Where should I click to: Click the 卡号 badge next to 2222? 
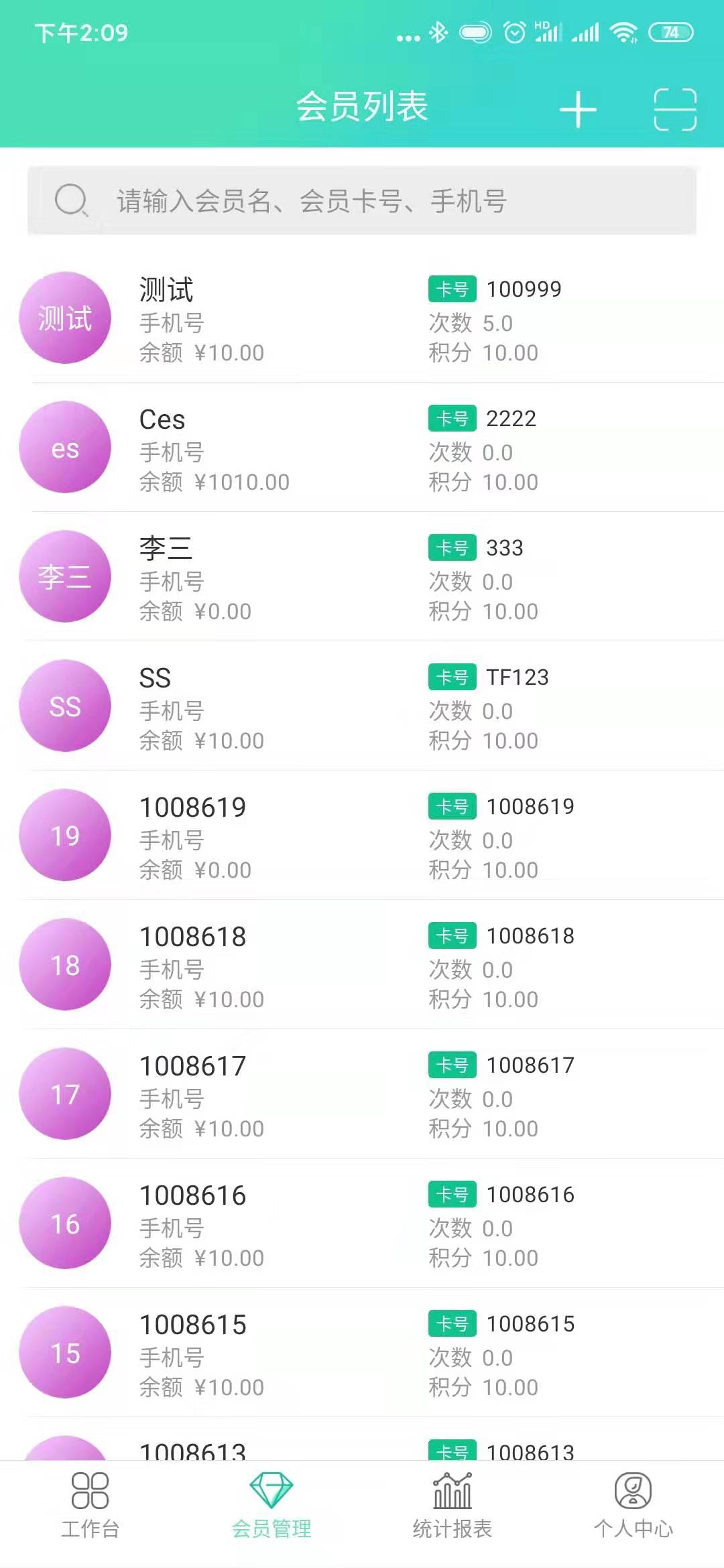(x=452, y=418)
